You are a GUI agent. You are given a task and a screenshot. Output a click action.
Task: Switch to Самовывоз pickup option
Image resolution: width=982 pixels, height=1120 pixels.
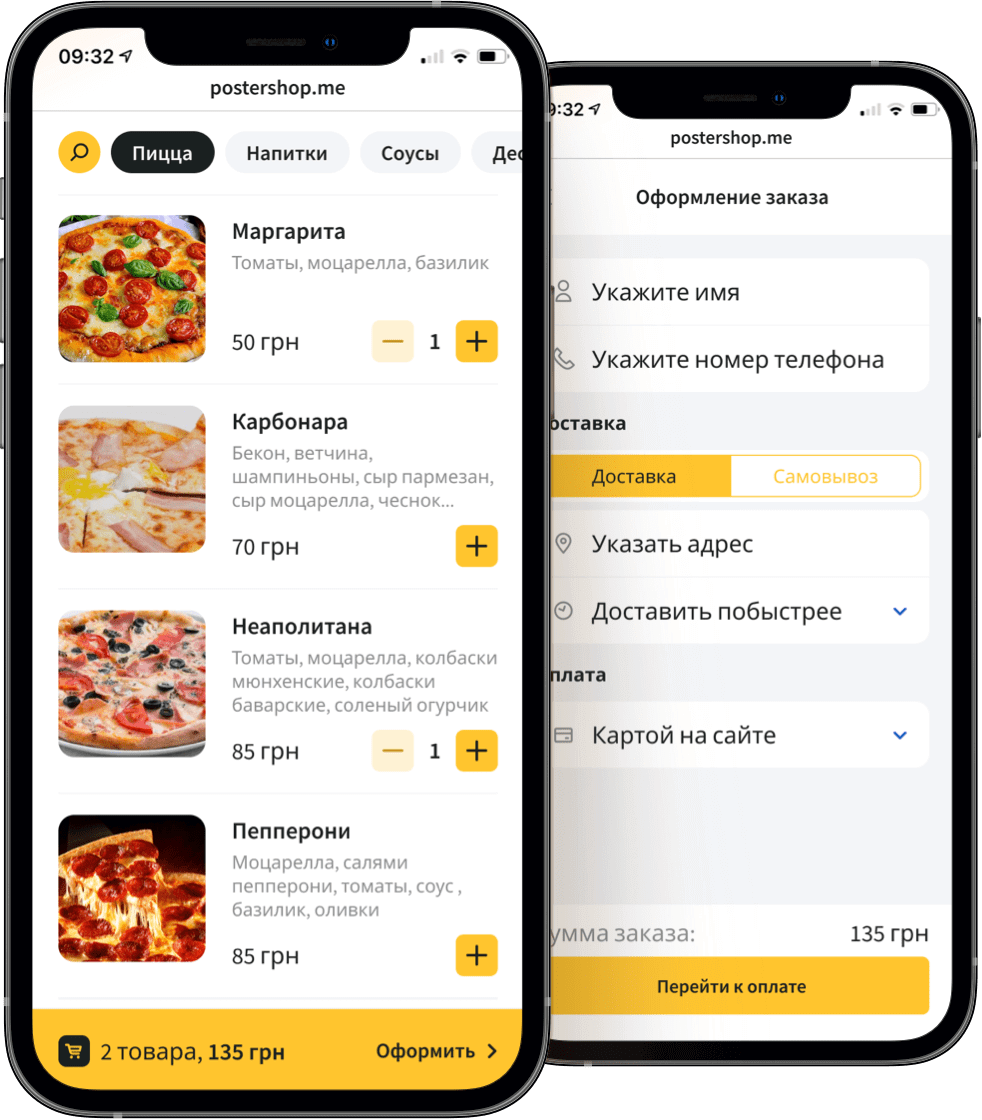click(826, 476)
